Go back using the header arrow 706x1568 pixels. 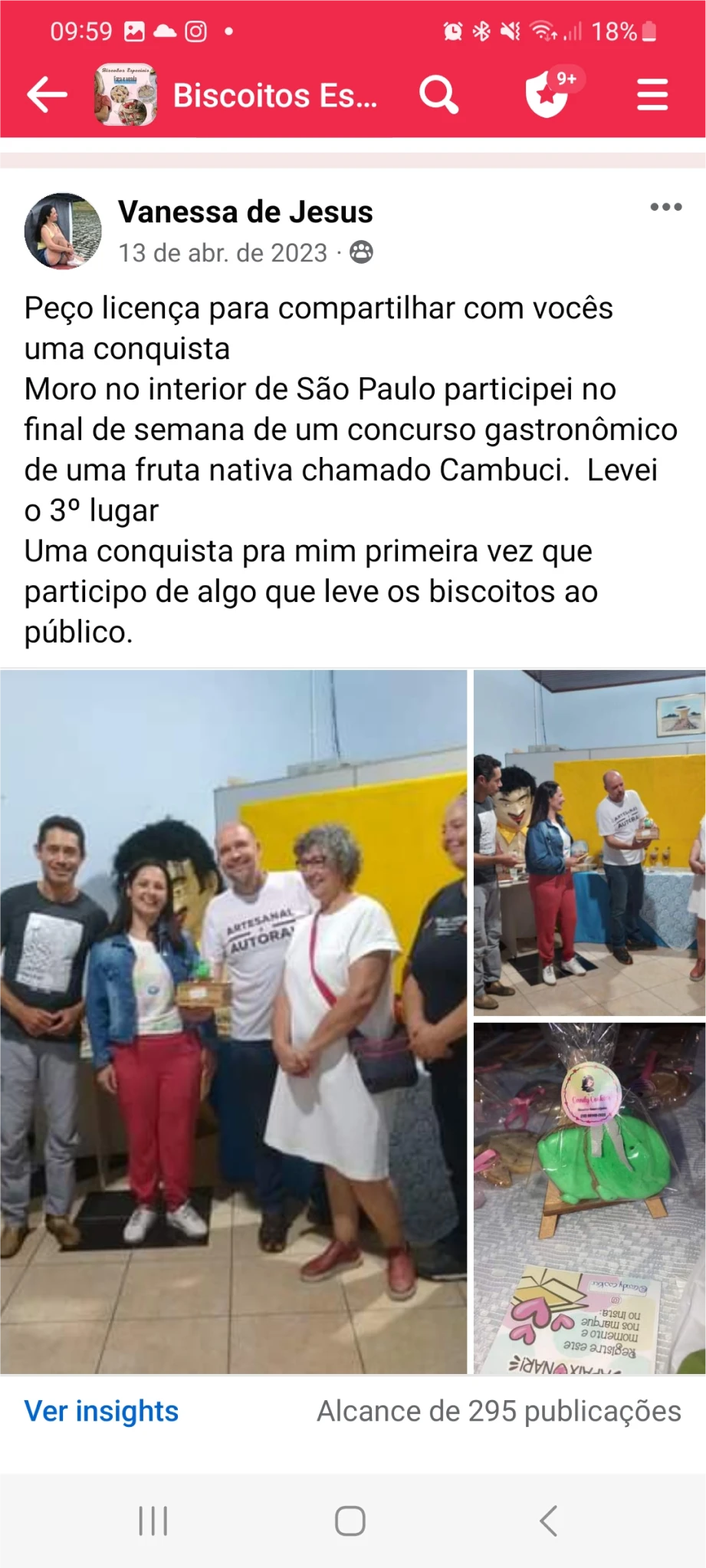pos(48,95)
